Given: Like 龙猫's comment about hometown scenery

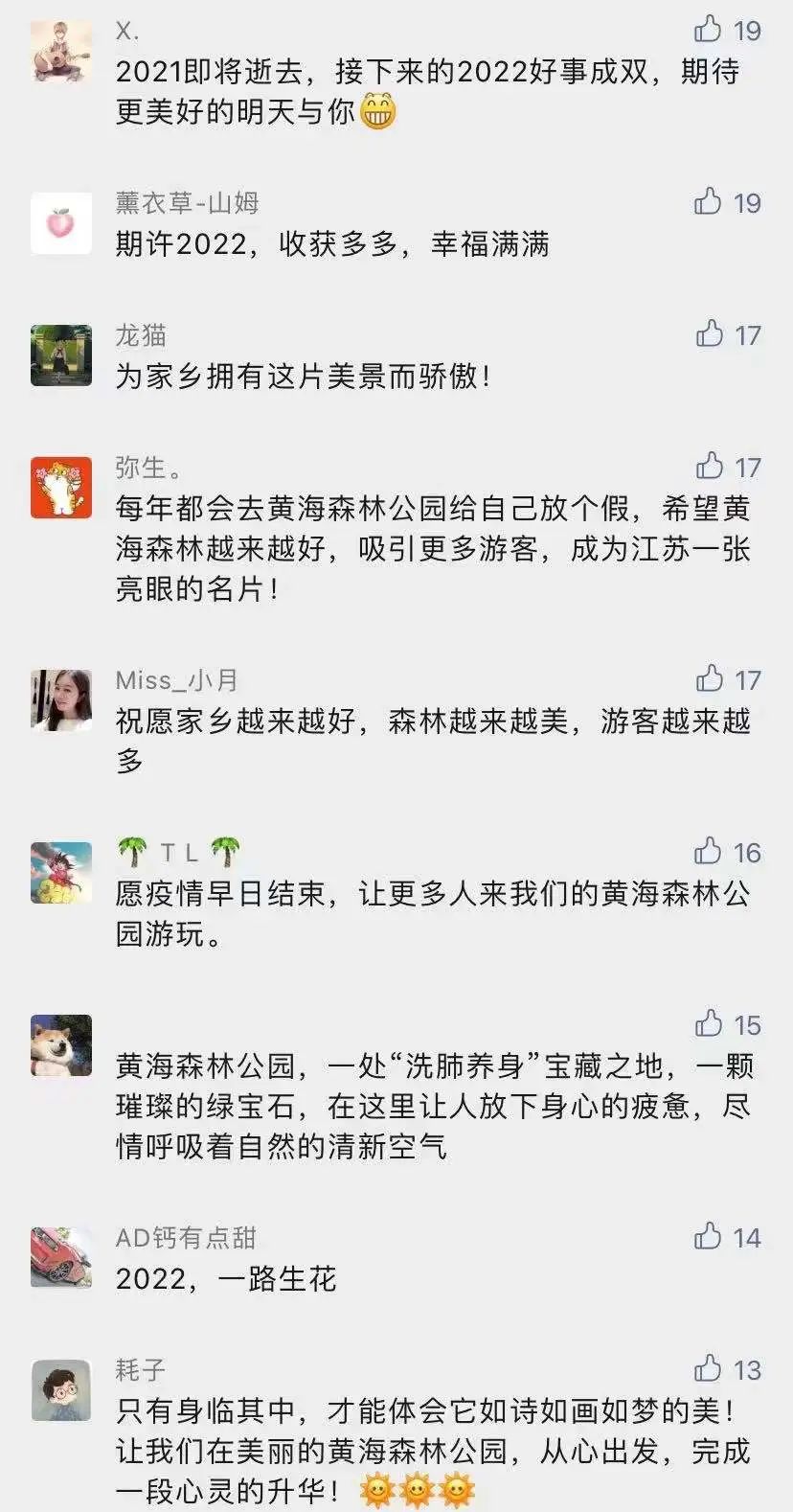Looking at the screenshot, I should 710,334.
